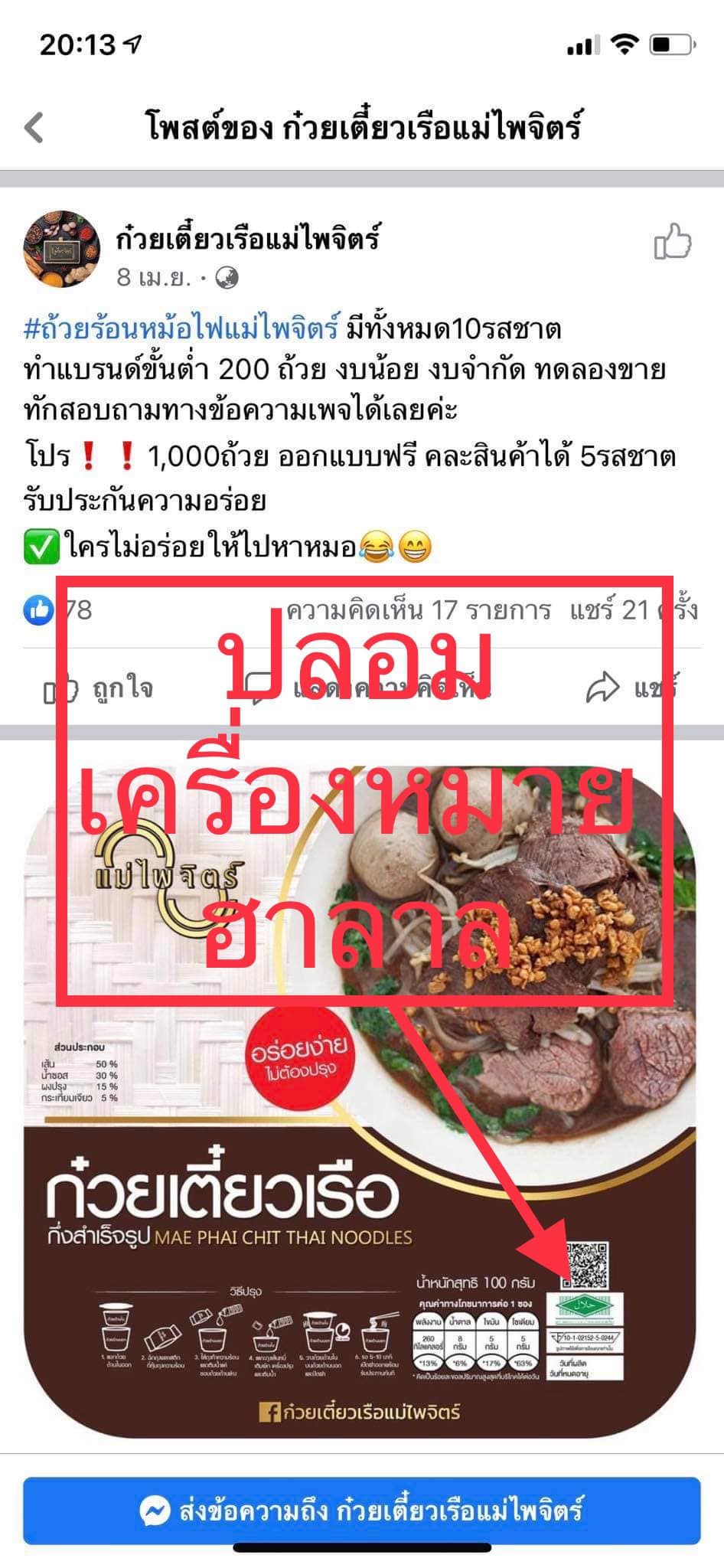Send a message to ก๋วยเตี๋ยวเรือแม่ไพจิตร์
Image resolution: width=724 pixels, height=1568 pixels.
click(x=361, y=1511)
